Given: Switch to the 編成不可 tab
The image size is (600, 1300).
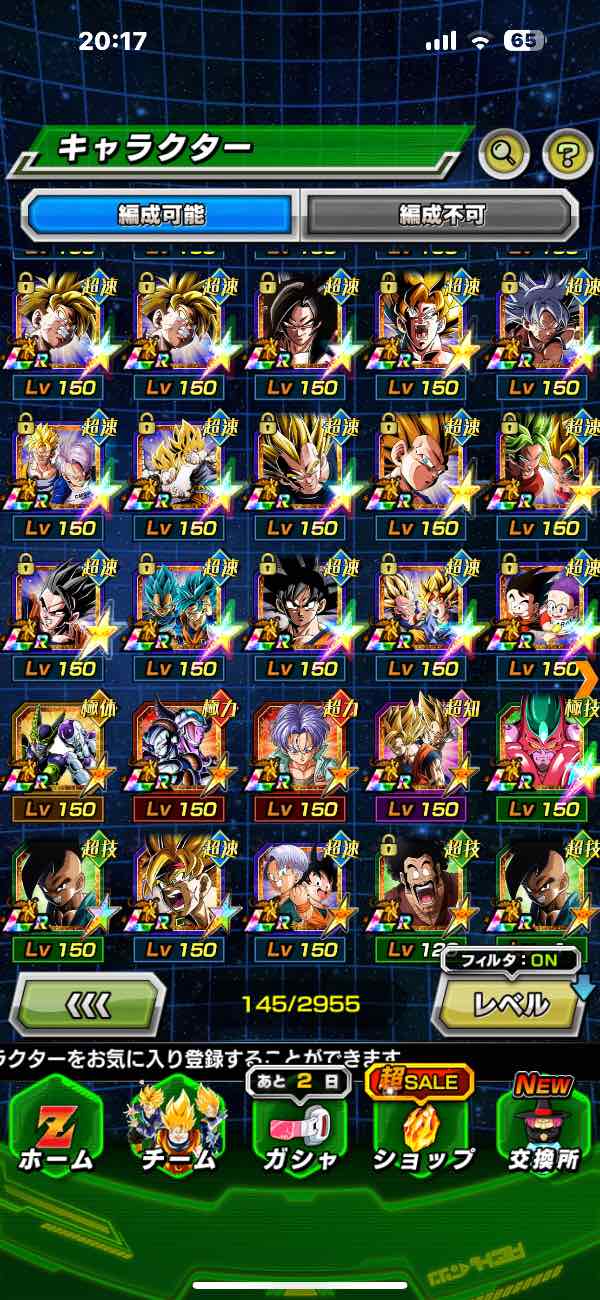Looking at the screenshot, I should click(441, 213).
